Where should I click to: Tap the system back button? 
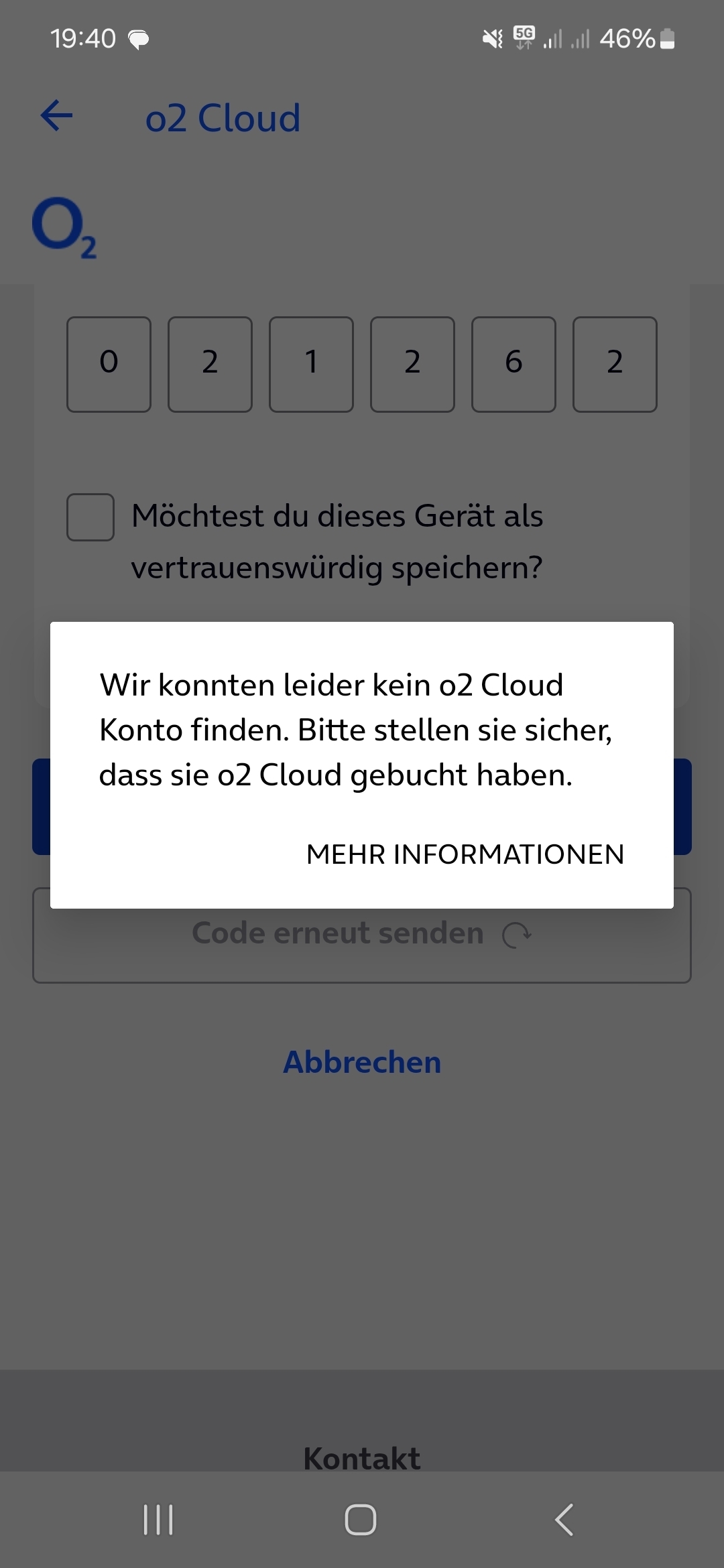point(564,1519)
